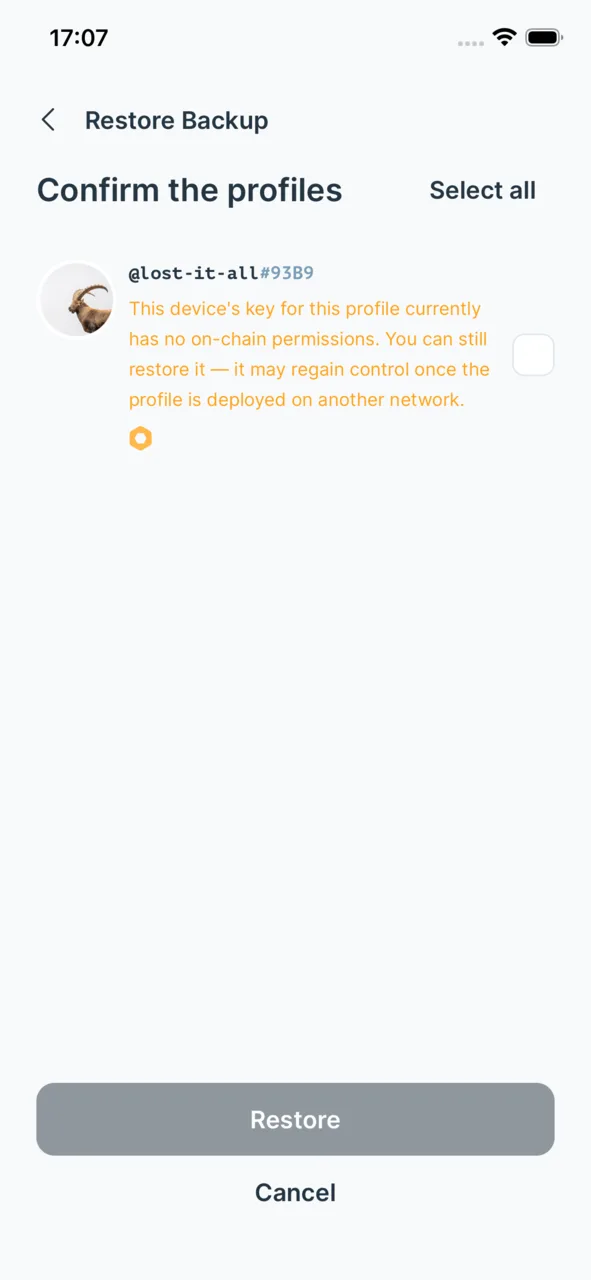Tap Select all profiles
The width and height of the screenshot is (591, 1280).
482,190
